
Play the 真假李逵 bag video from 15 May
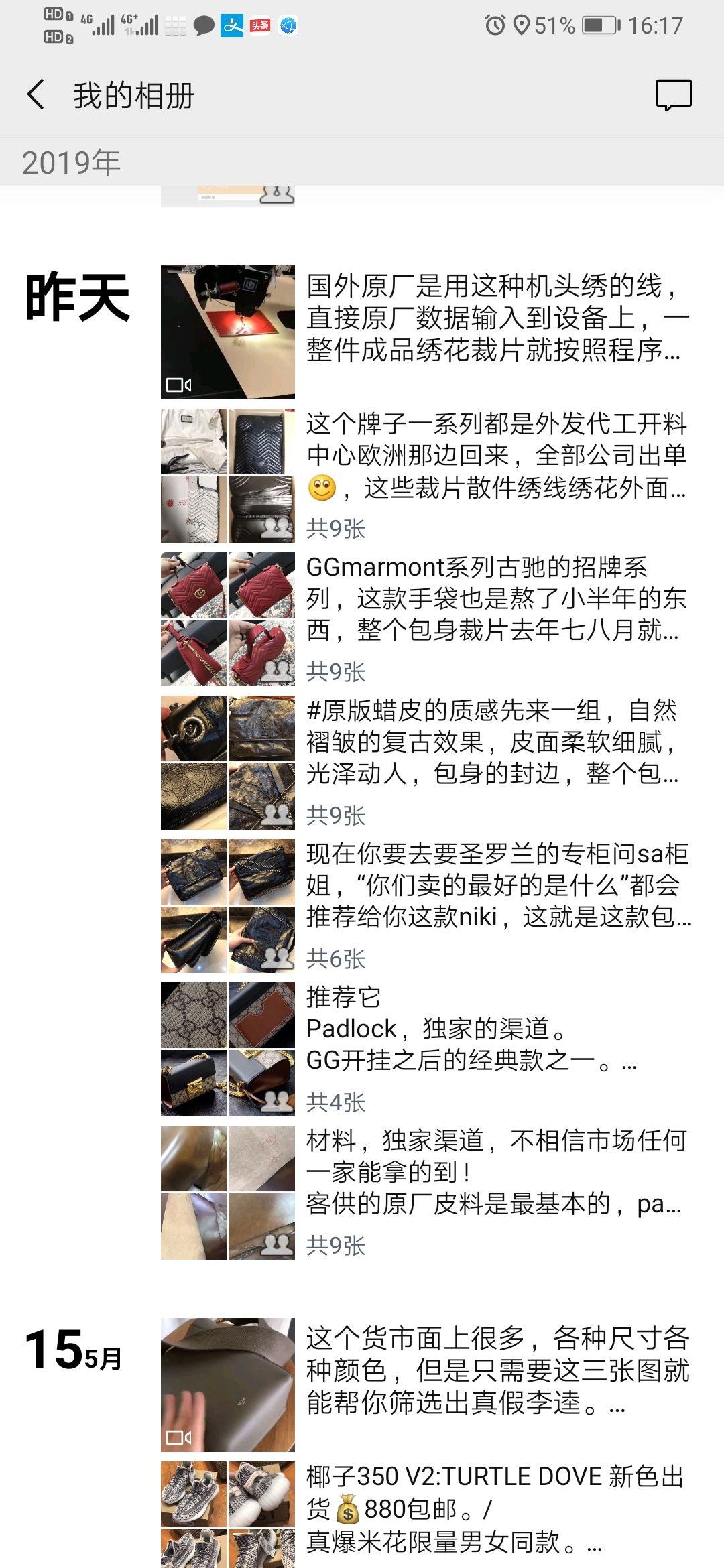227,1384
